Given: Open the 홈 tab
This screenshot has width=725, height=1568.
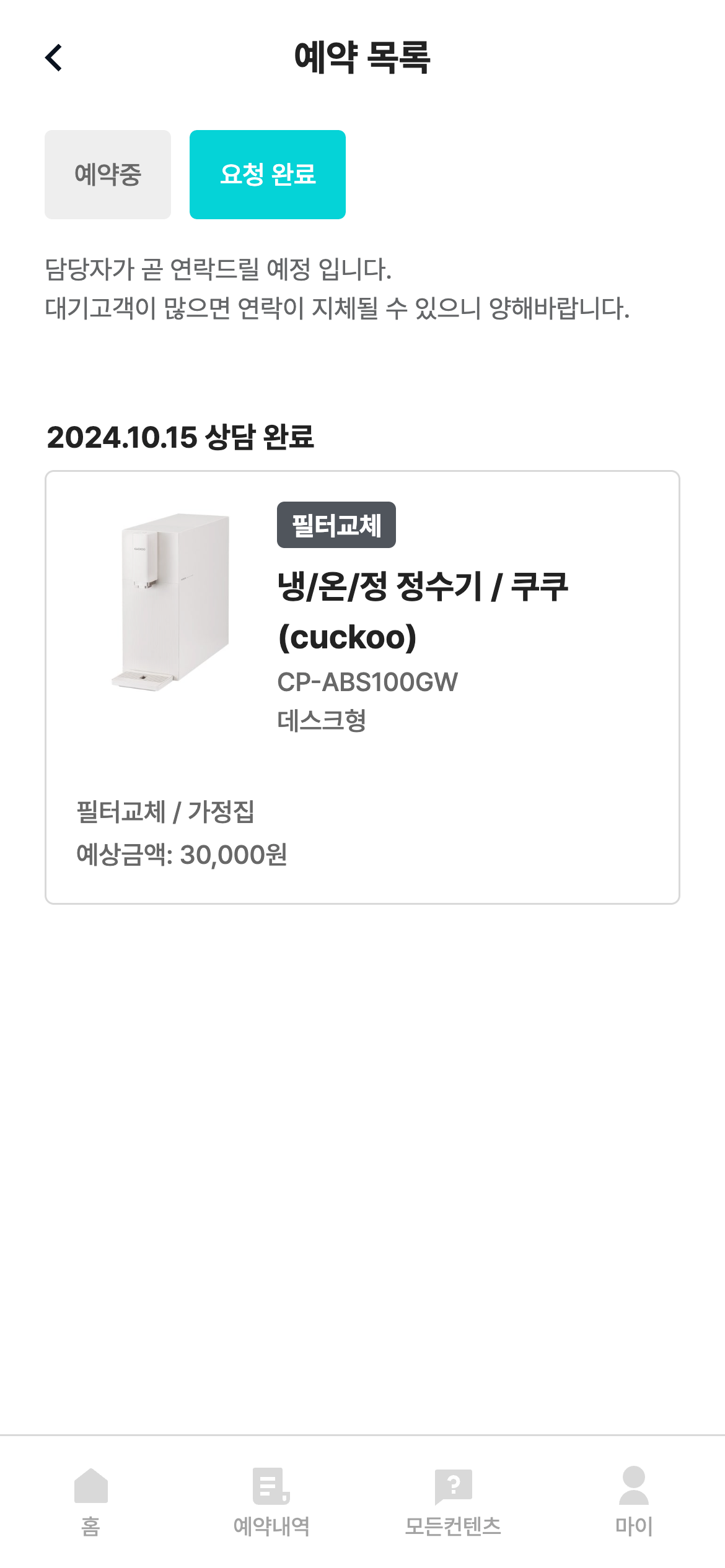Looking at the screenshot, I should coord(91,1501).
